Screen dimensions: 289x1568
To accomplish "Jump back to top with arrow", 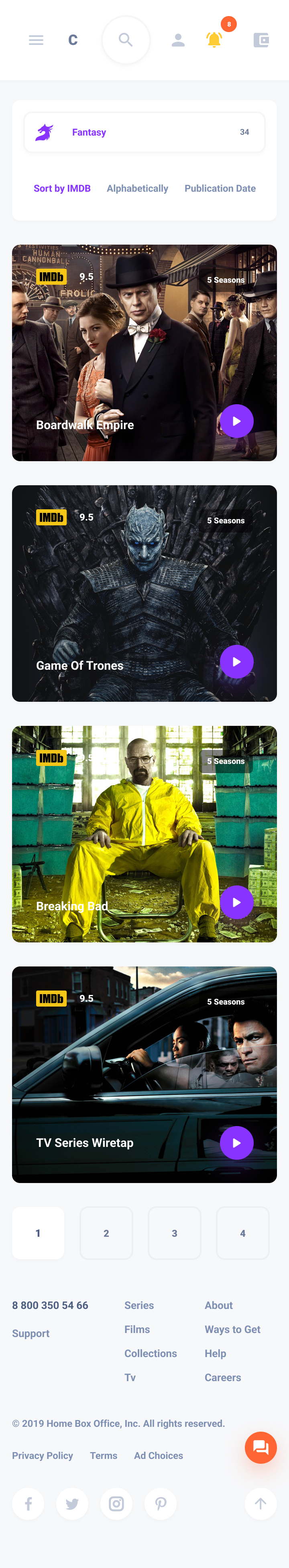I will point(261,1504).
